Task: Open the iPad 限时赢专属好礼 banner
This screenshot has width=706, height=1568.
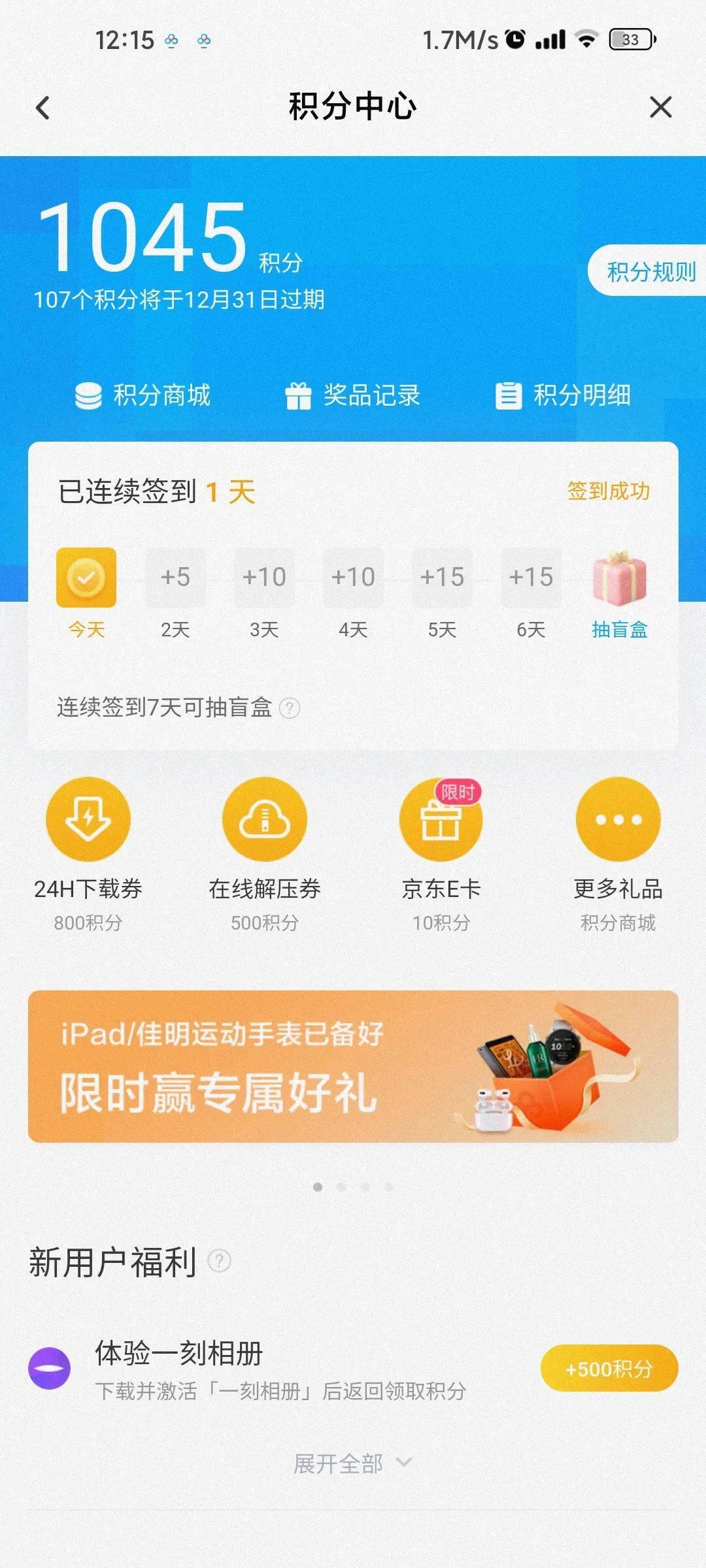Action: (353, 1065)
